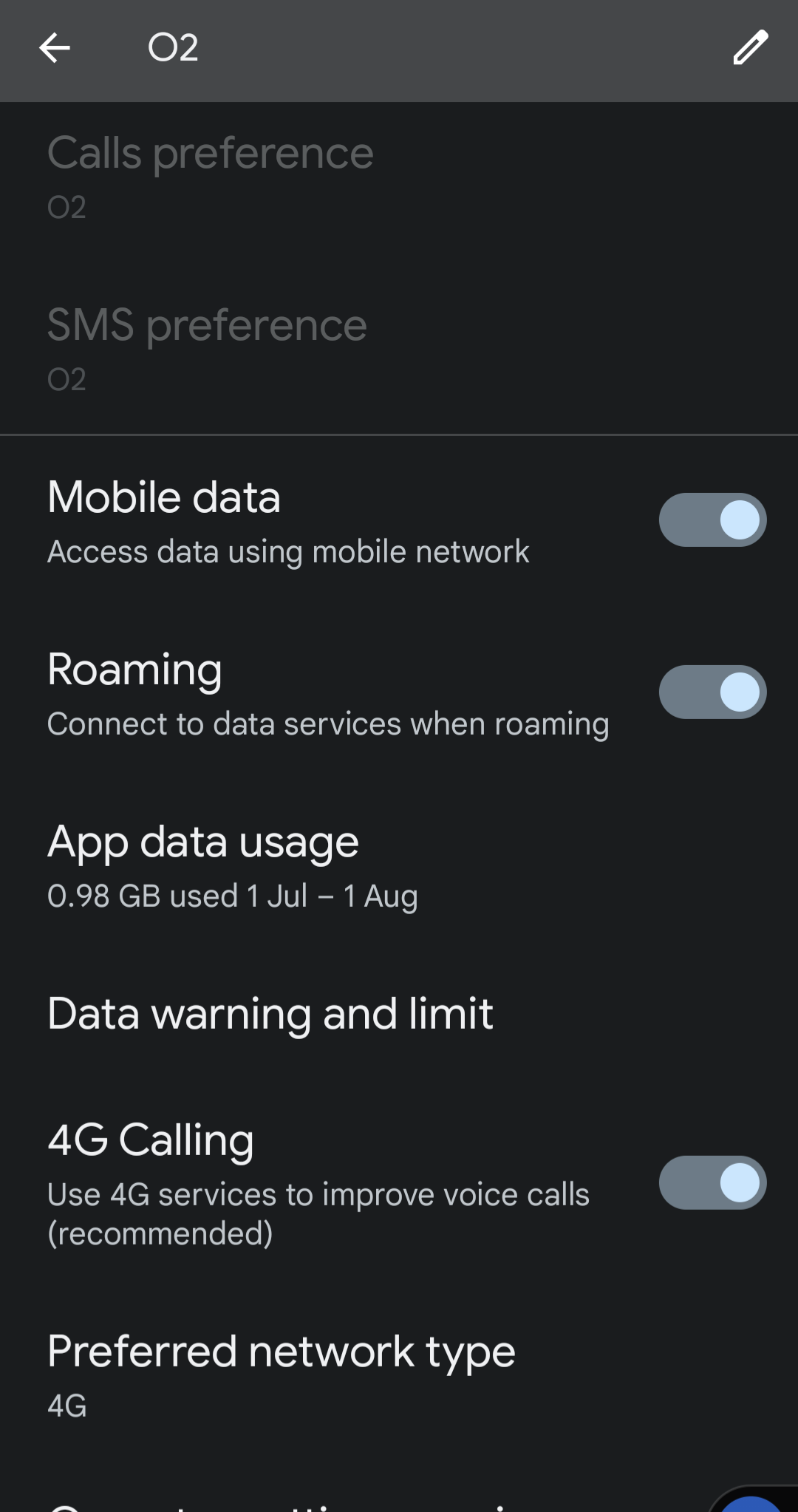Tap the Mobile data row label
The image size is (798, 1512).
pos(164,498)
